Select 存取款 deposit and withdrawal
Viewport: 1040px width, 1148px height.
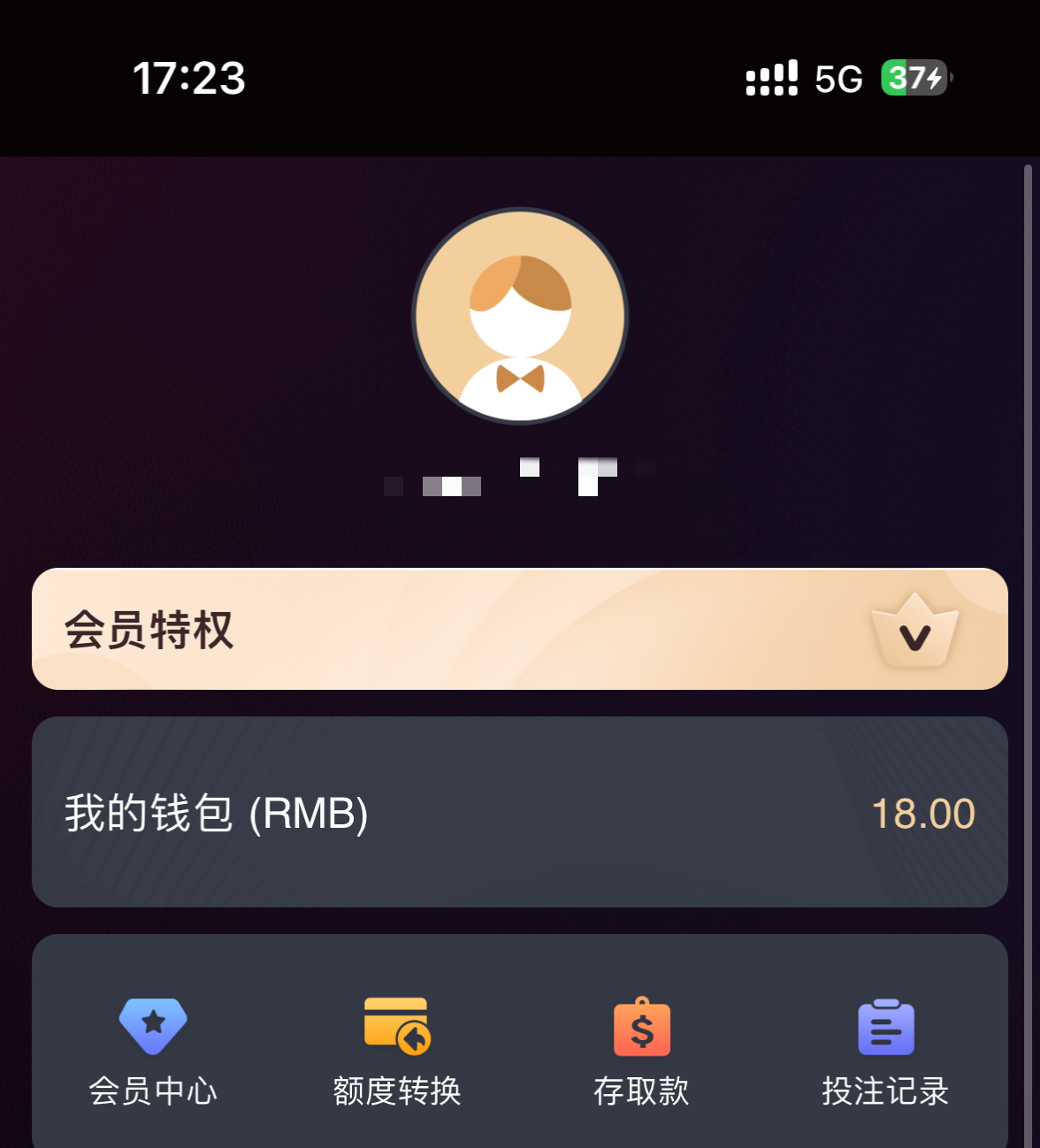coord(641,1051)
